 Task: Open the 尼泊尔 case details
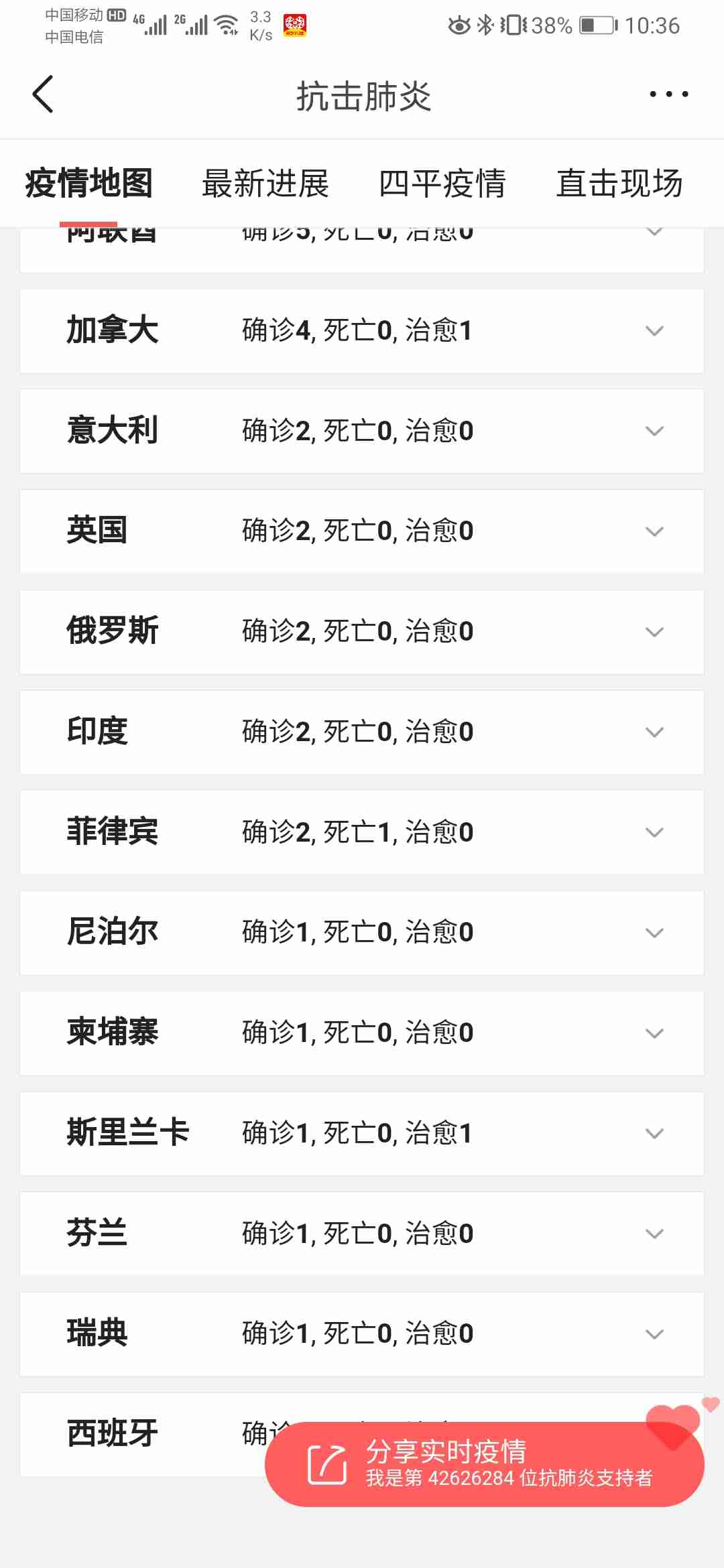(654, 933)
